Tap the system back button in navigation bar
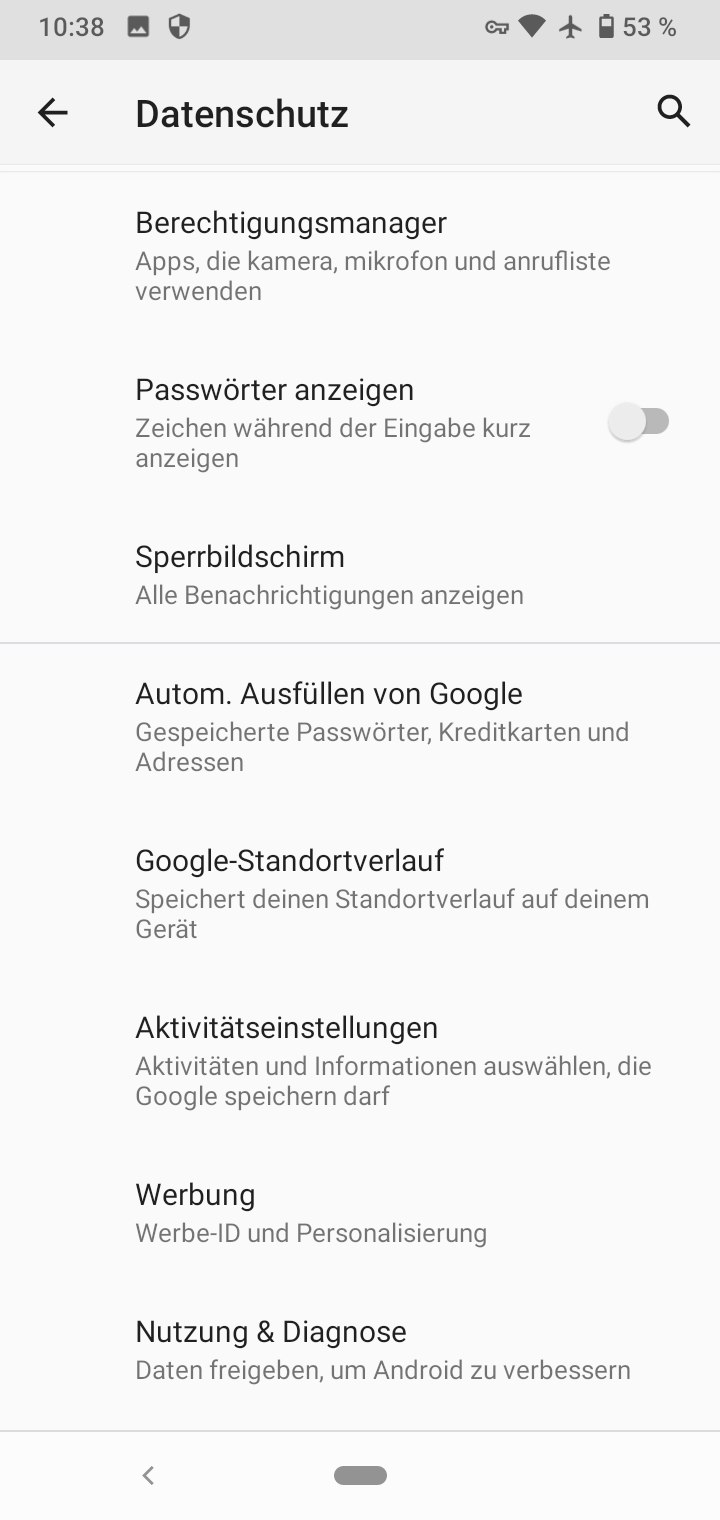The width and height of the screenshot is (720, 1520). click(148, 1475)
